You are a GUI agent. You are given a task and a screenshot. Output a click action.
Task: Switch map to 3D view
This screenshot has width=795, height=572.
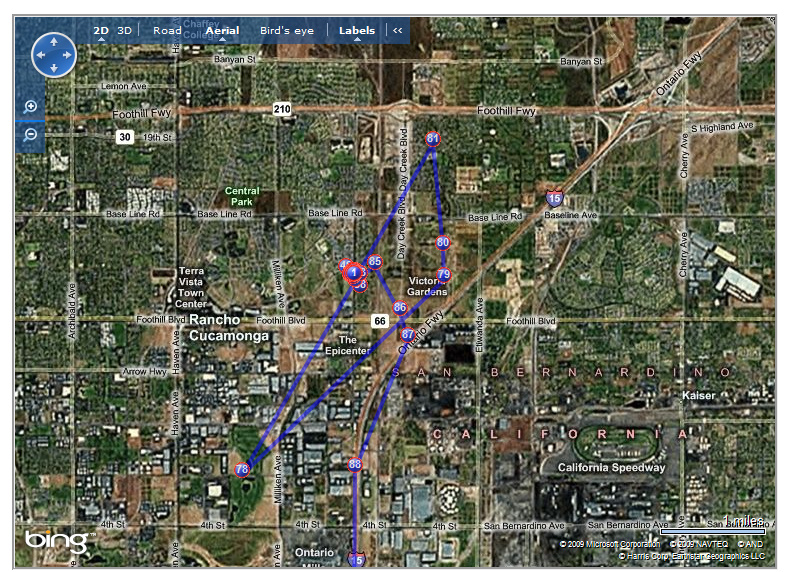tap(124, 30)
